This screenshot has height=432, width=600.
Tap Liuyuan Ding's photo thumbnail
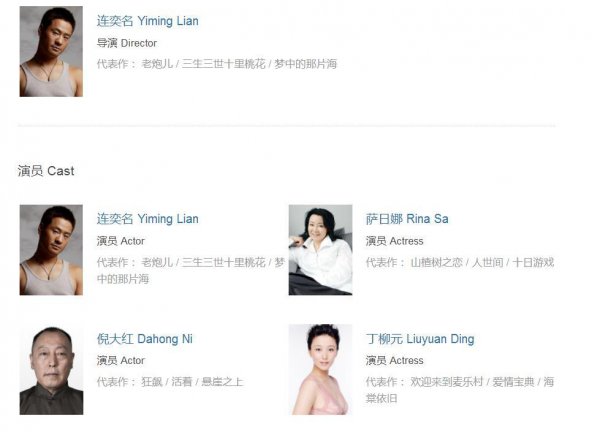click(x=320, y=369)
